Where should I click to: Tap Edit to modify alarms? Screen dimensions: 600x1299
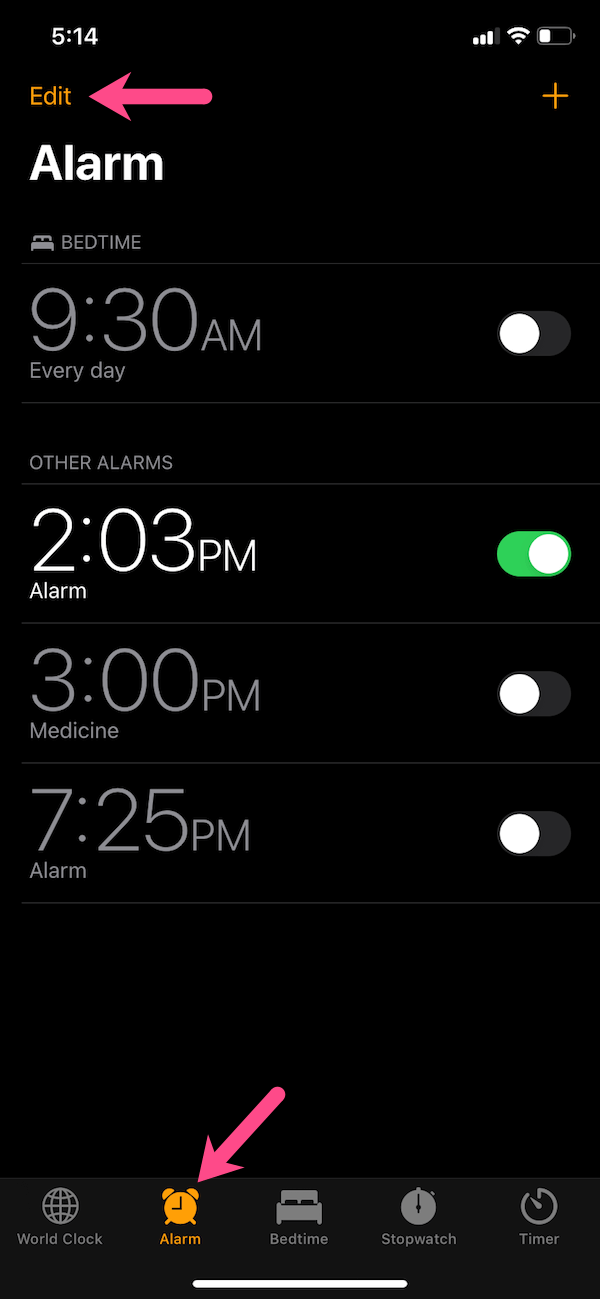click(51, 96)
